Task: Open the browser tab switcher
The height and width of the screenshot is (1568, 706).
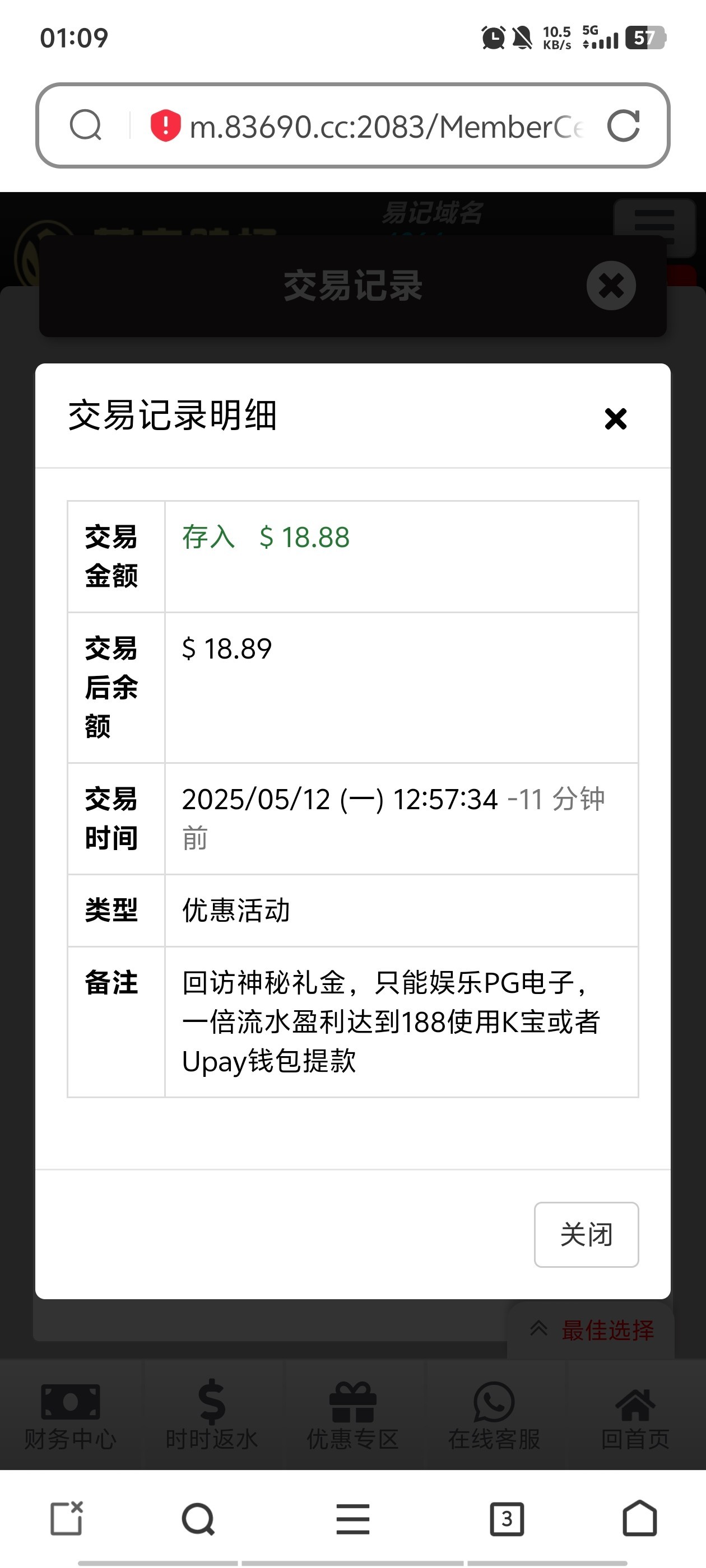Action: coord(507,1519)
